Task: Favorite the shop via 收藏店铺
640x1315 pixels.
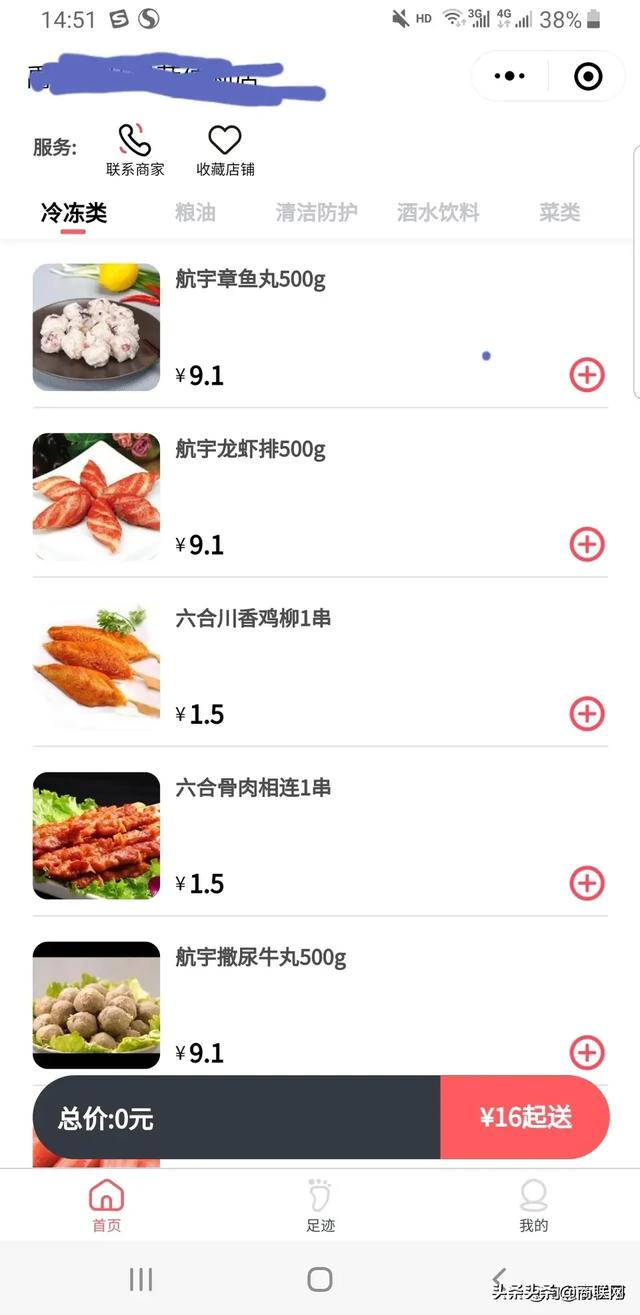Action: click(x=225, y=150)
